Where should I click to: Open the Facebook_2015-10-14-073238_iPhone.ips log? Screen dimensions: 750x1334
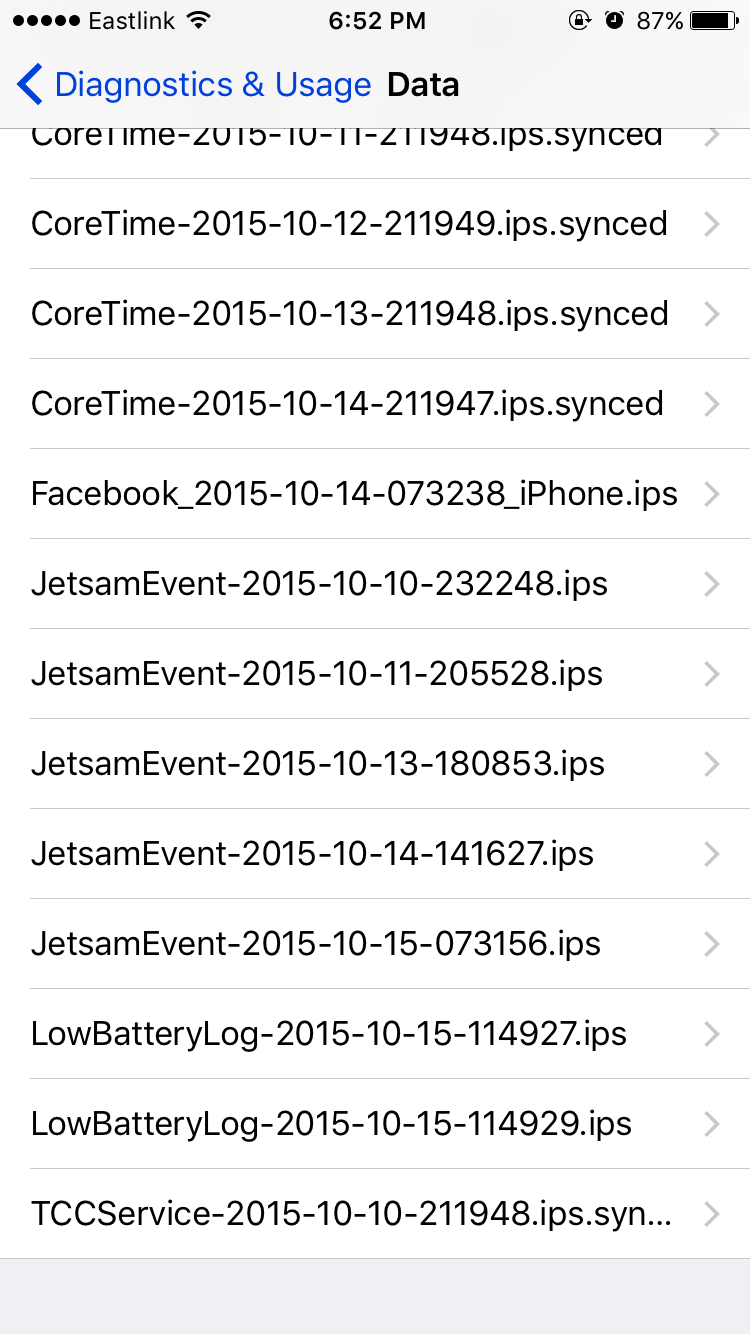375,494
